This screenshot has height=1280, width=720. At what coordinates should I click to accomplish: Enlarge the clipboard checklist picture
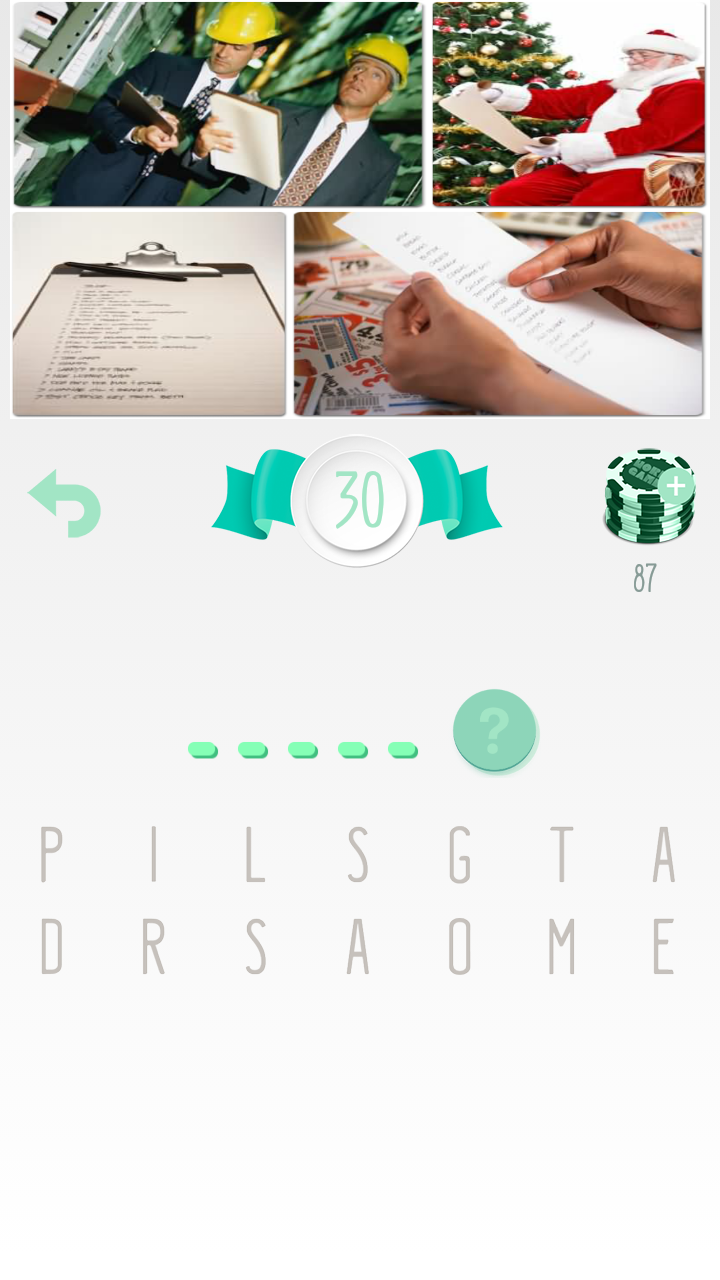(150, 314)
